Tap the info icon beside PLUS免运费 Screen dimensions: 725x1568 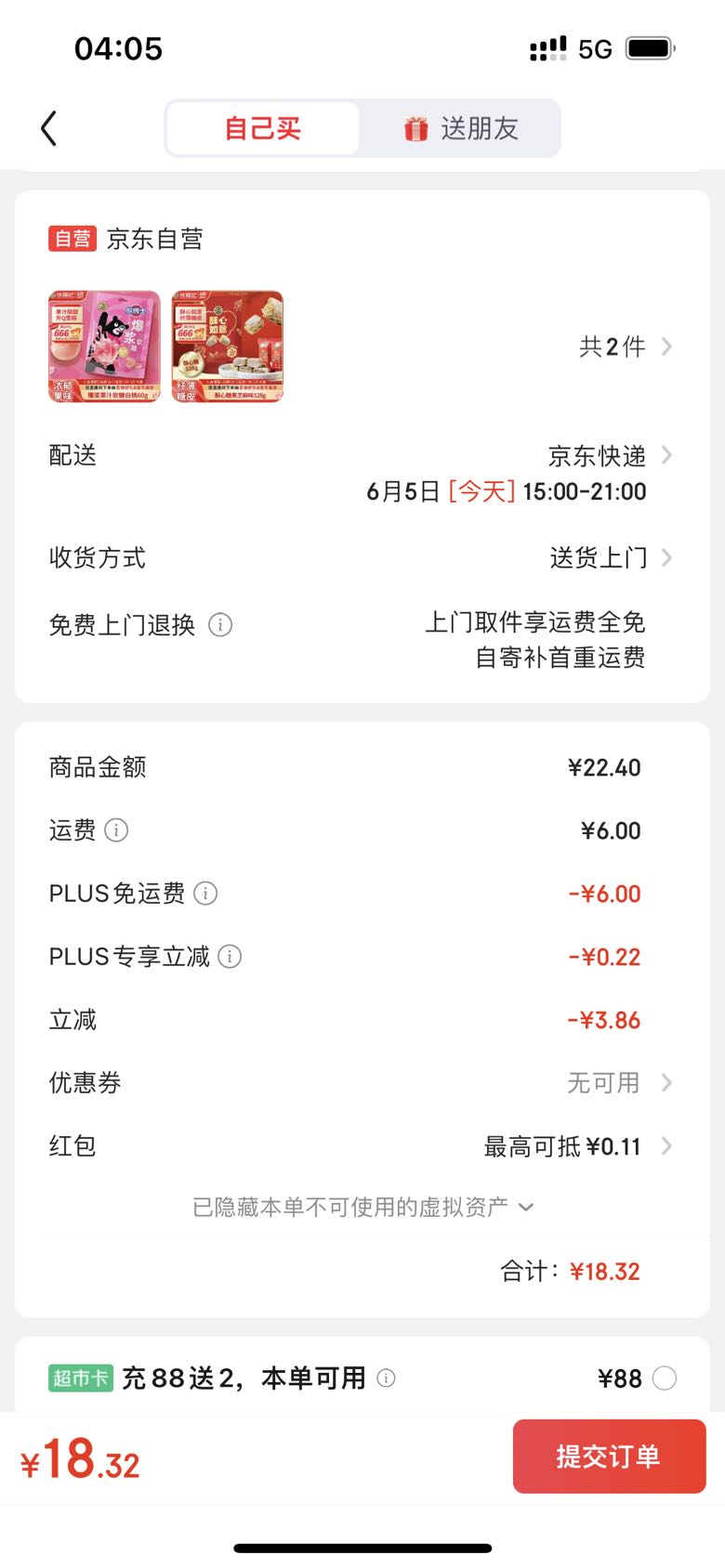pyautogui.click(x=205, y=894)
